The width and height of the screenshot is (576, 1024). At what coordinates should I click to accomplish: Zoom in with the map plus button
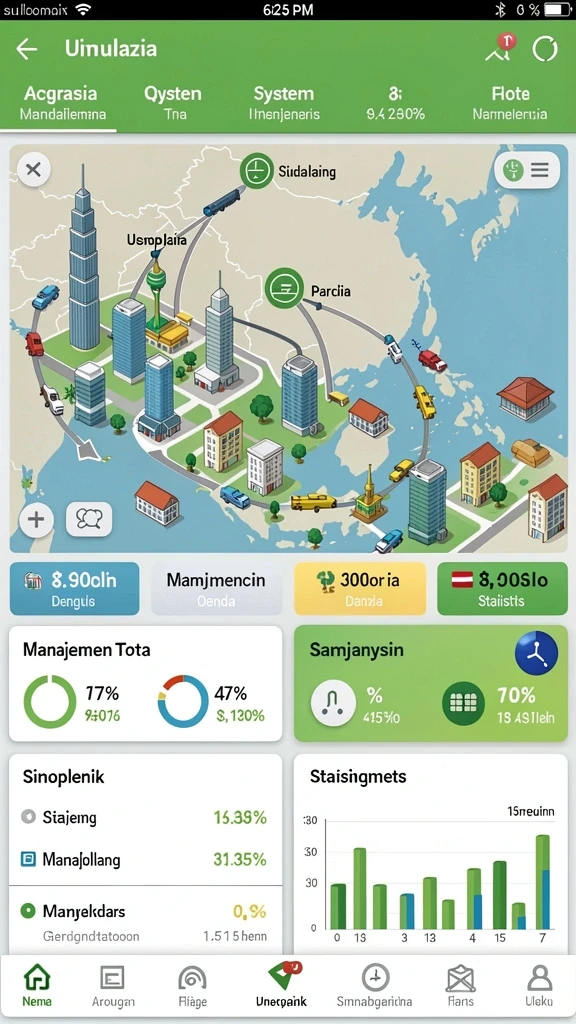[36, 520]
